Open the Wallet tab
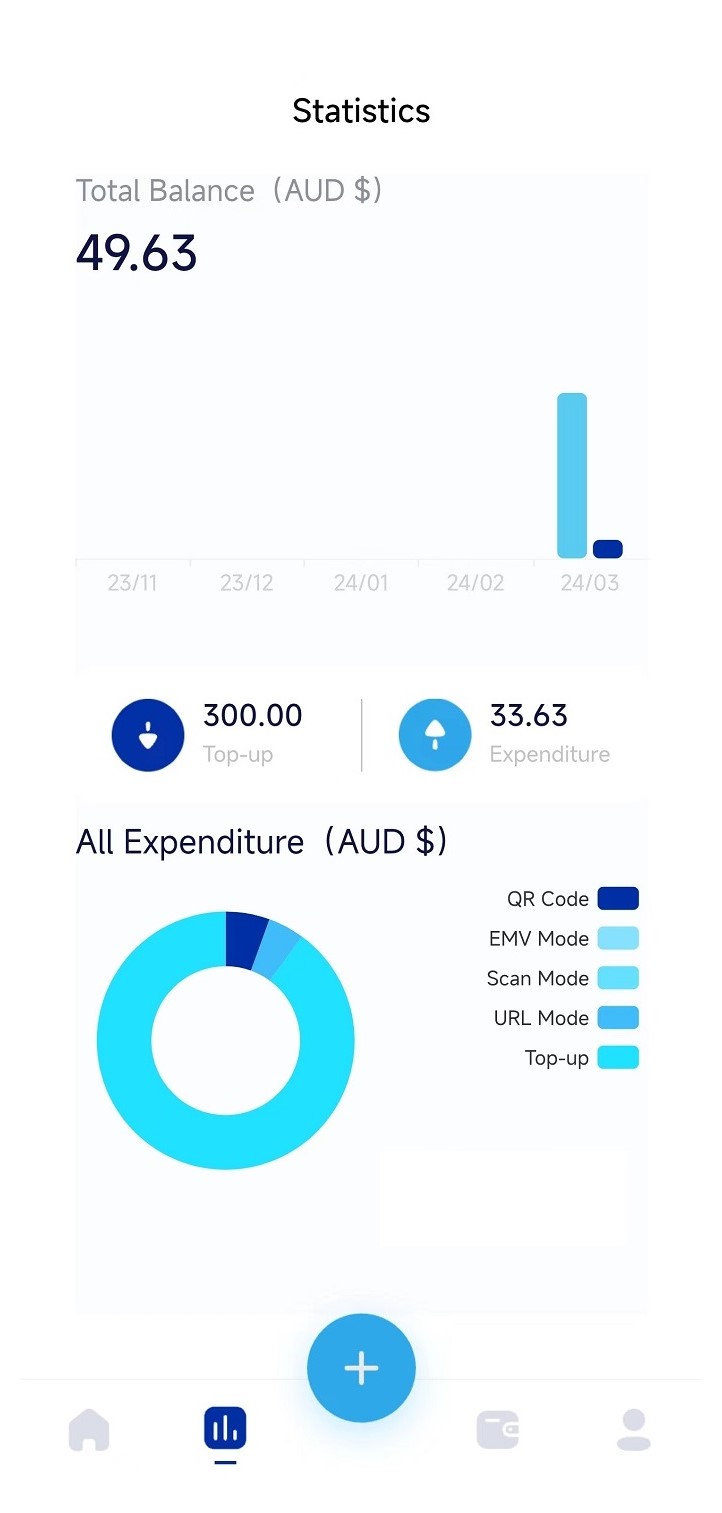The image size is (722, 1513). 498,1430
